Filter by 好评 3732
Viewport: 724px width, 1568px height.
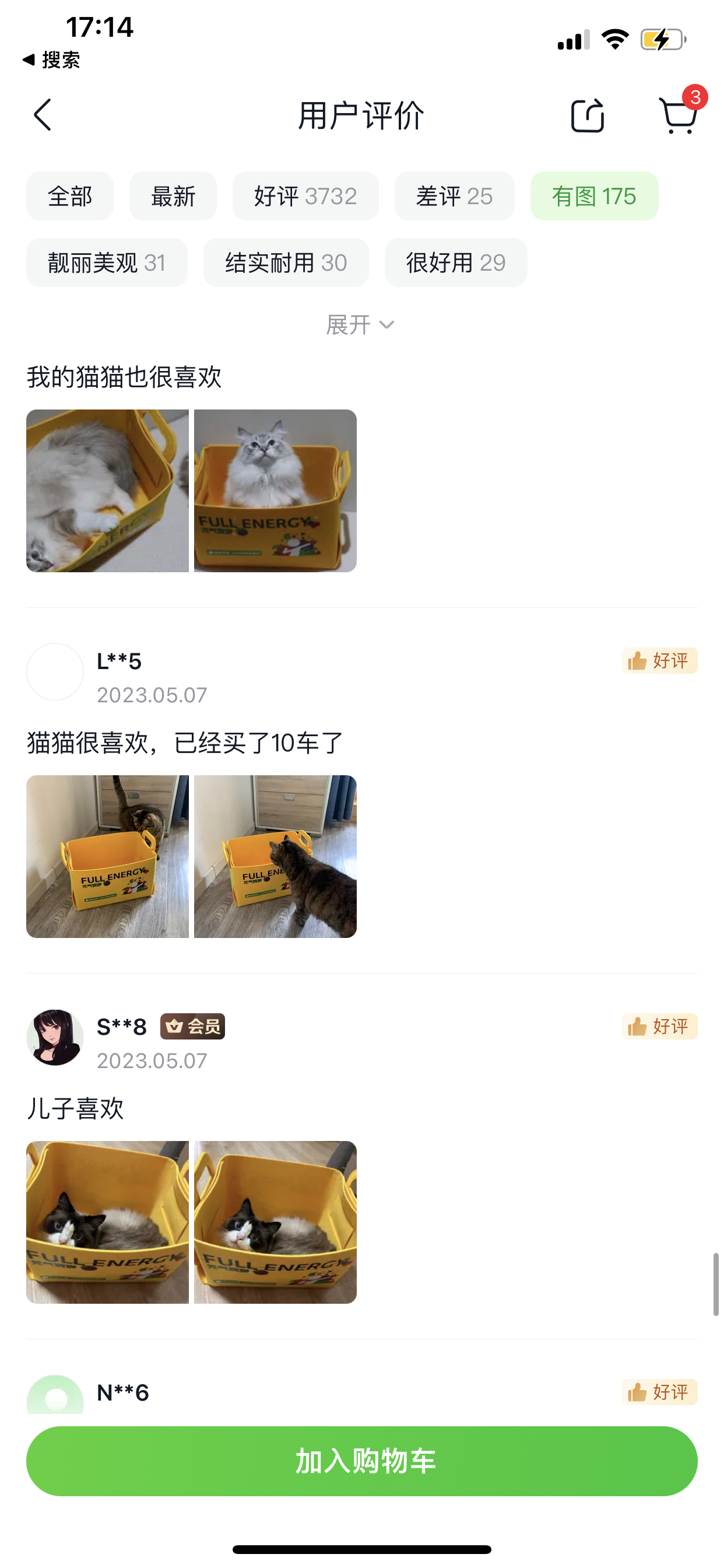pos(305,196)
